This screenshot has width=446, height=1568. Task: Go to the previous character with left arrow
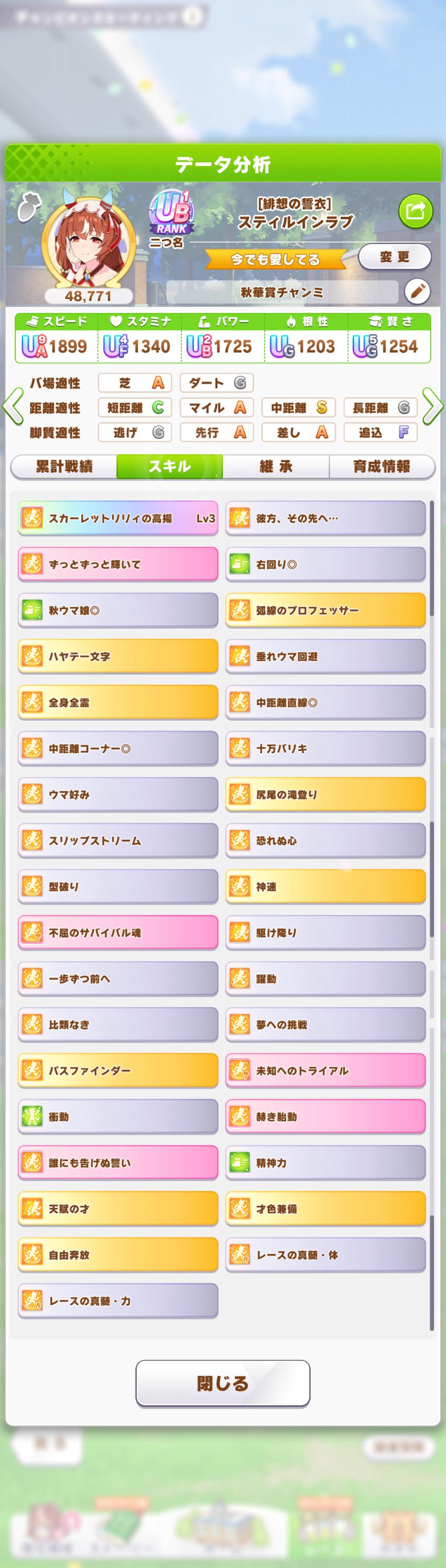pyautogui.click(x=12, y=407)
